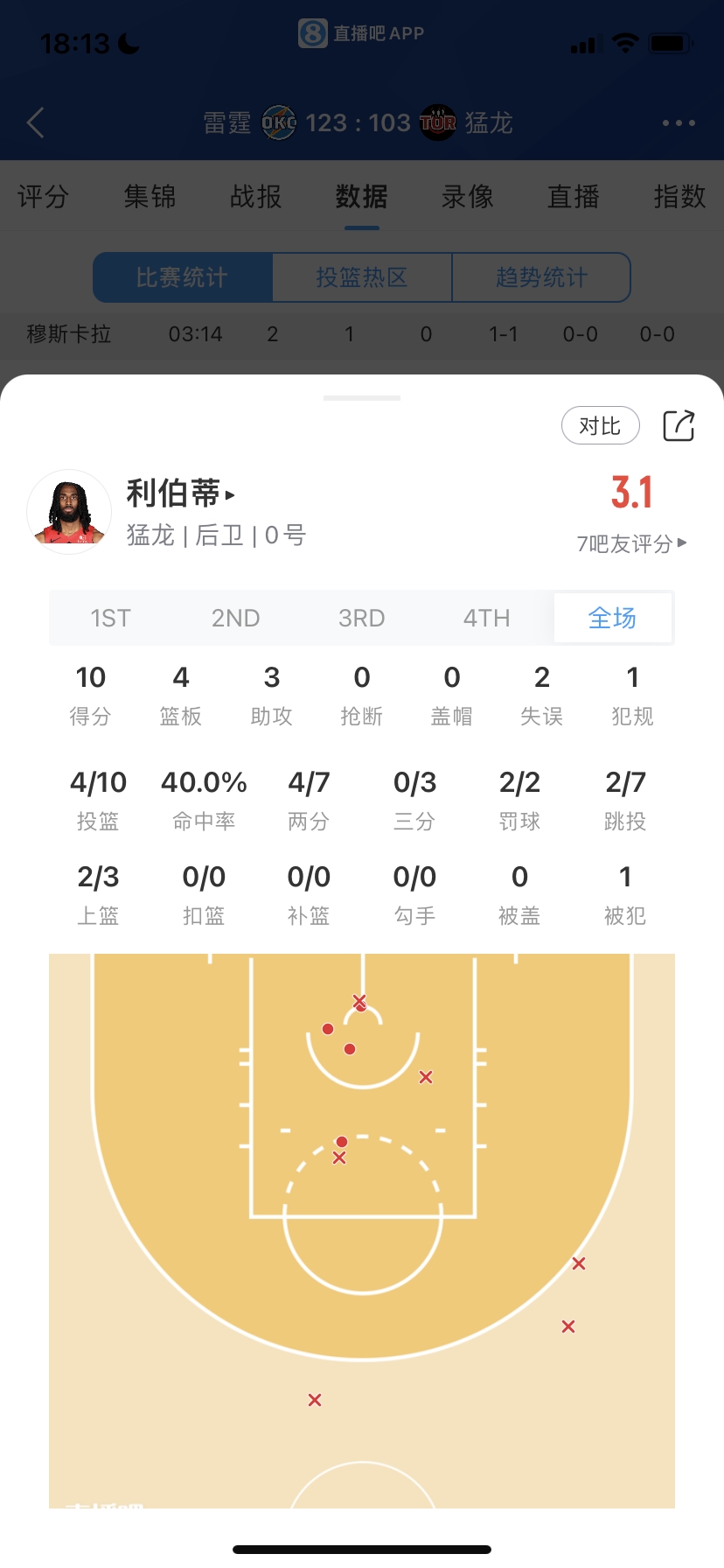Select the 趋势统计 segment
Image resolution: width=724 pixels, height=1568 pixels.
[541, 277]
